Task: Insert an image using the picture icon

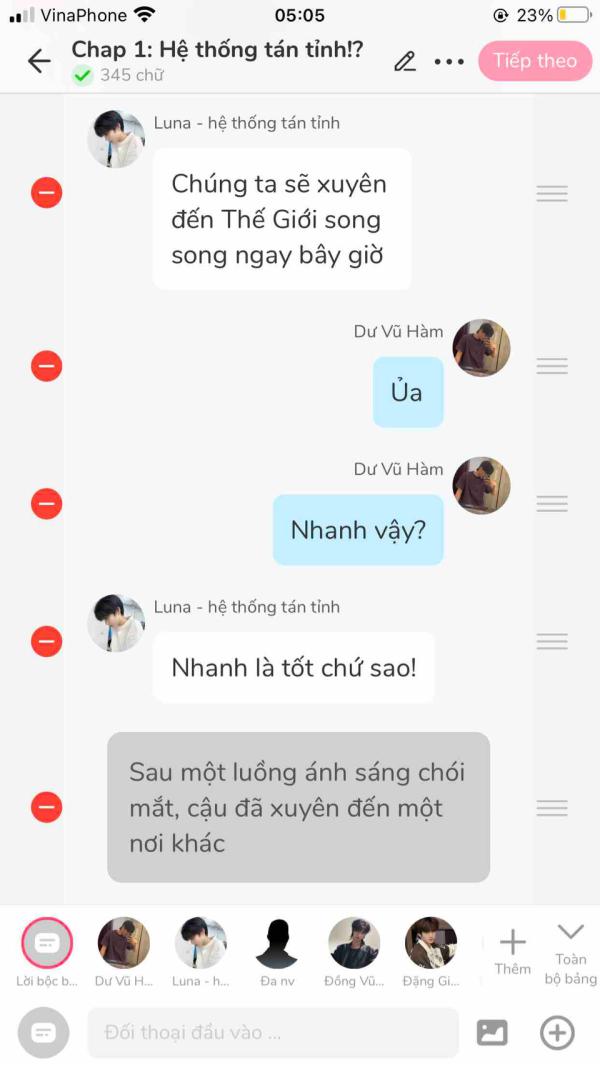Action: point(492,1033)
